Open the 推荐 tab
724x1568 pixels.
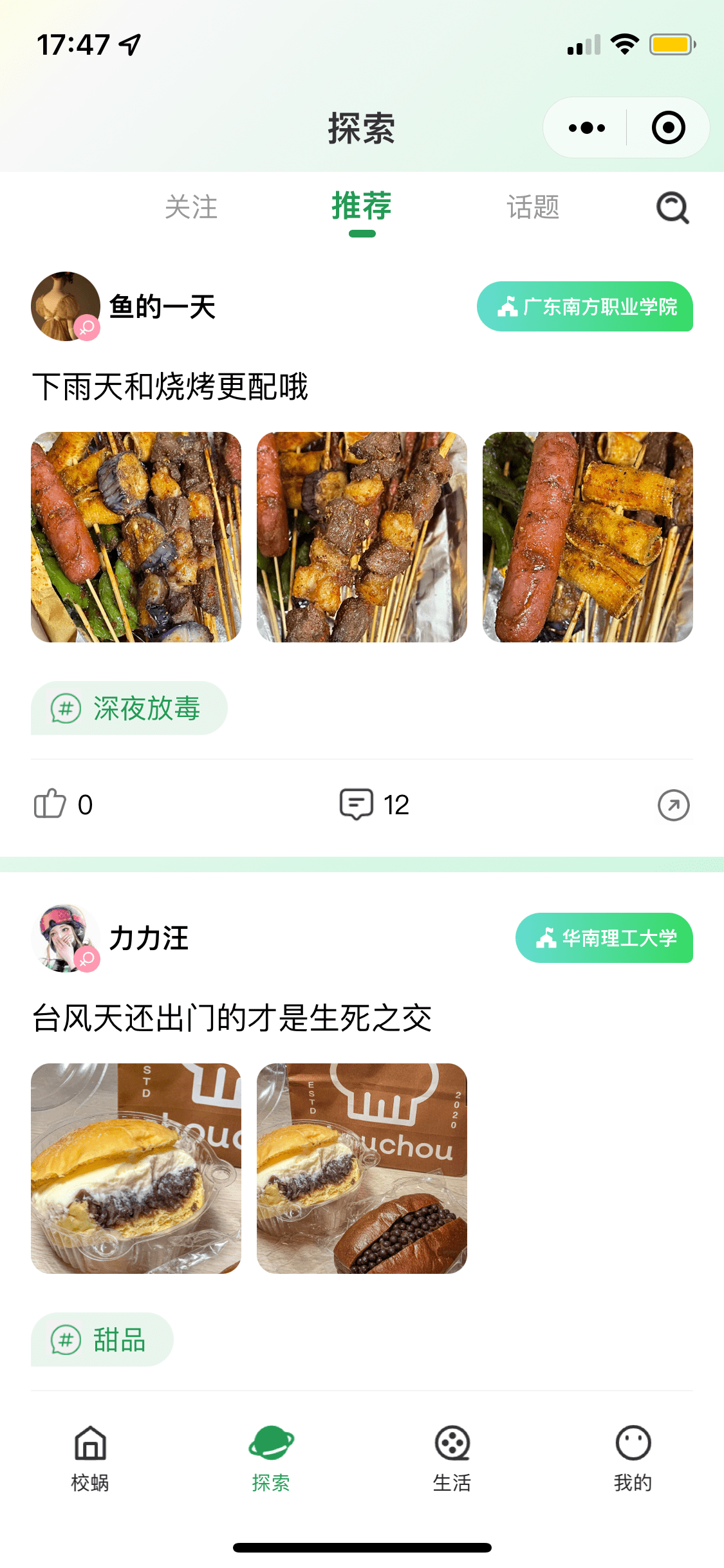(361, 207)
